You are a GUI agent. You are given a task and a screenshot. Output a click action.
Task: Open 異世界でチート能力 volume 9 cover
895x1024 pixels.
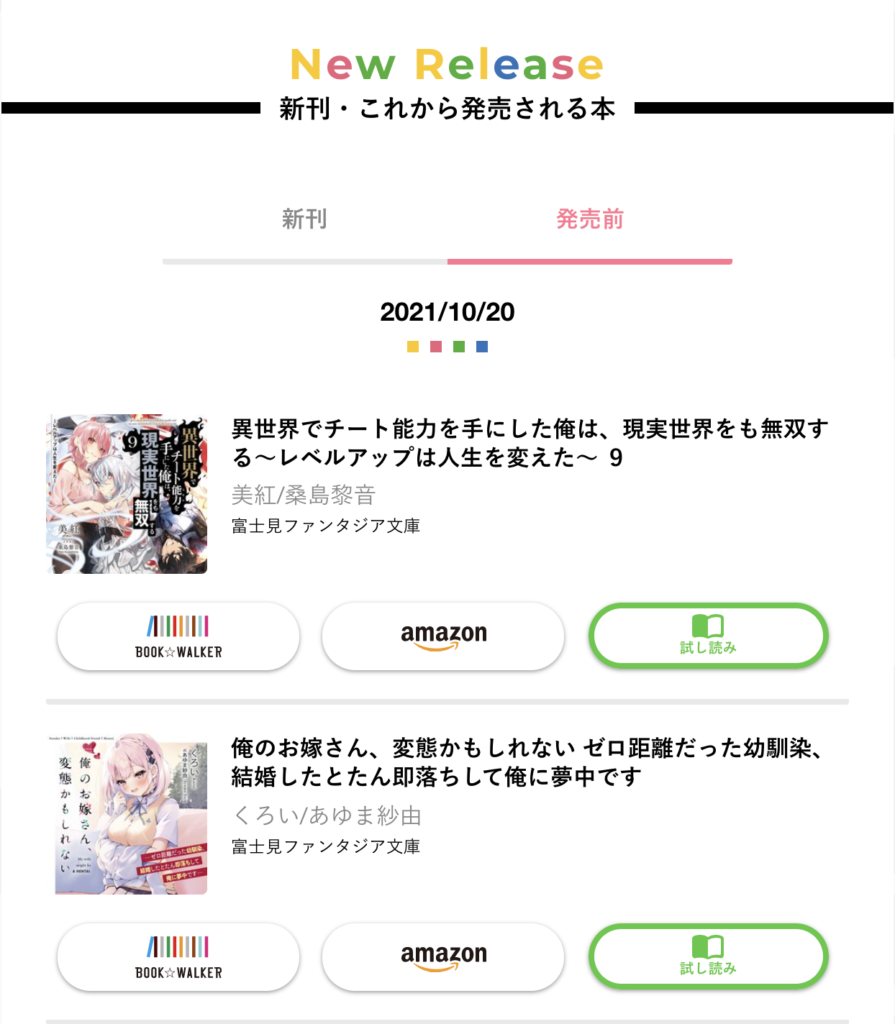click(x=126, y=494)
